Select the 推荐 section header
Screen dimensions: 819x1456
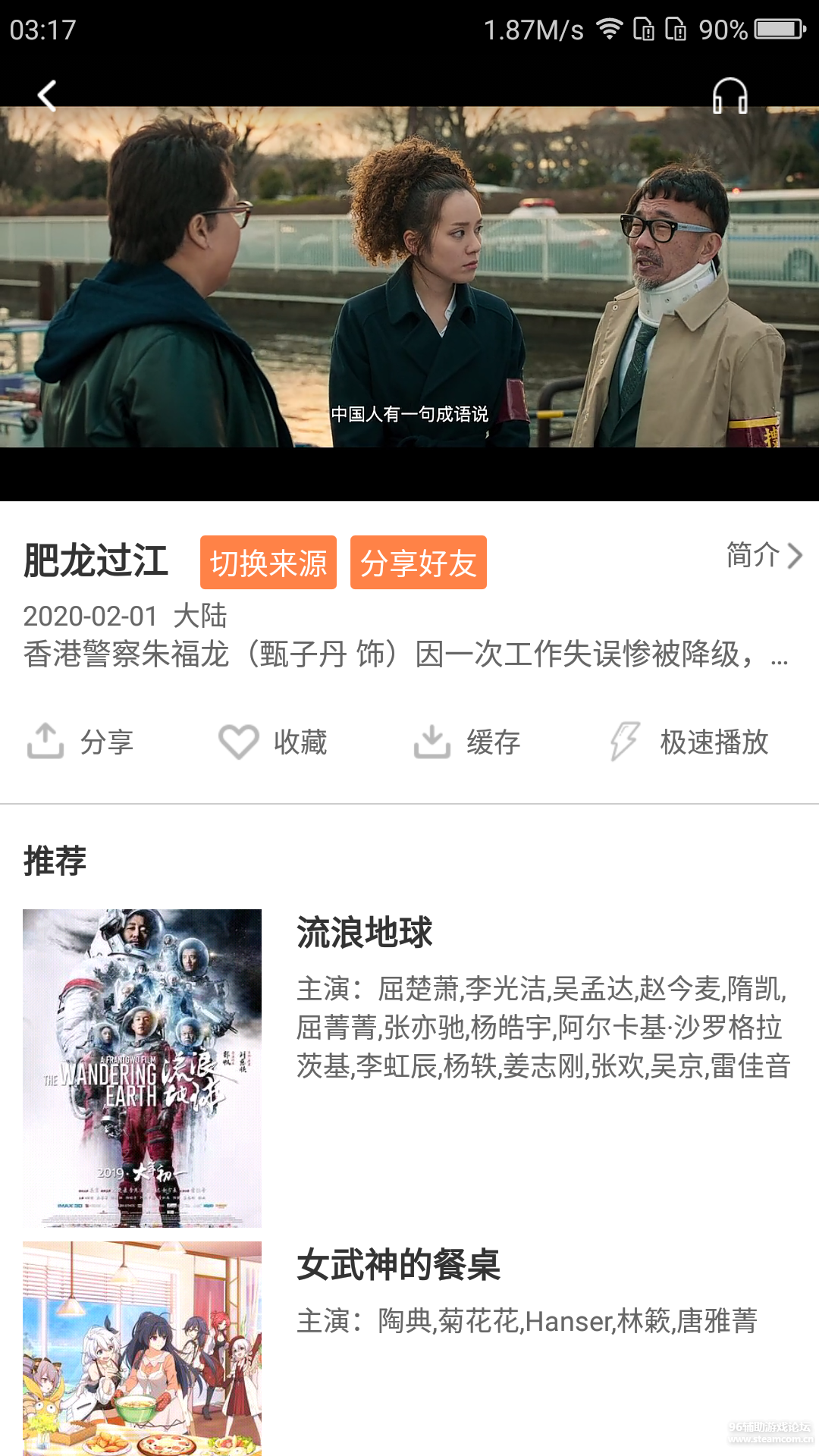[x=53, y=859]
